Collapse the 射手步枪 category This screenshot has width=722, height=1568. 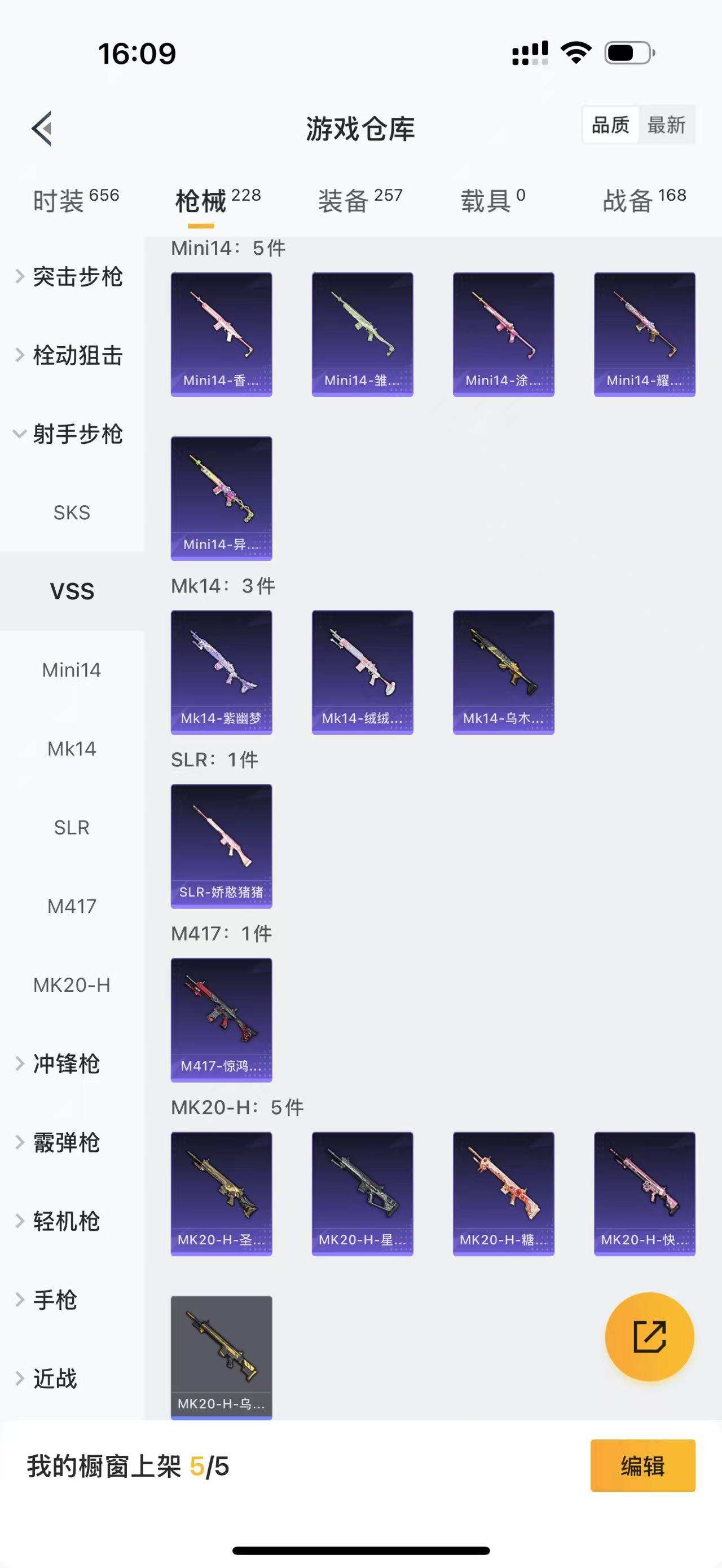pos(71,434)
